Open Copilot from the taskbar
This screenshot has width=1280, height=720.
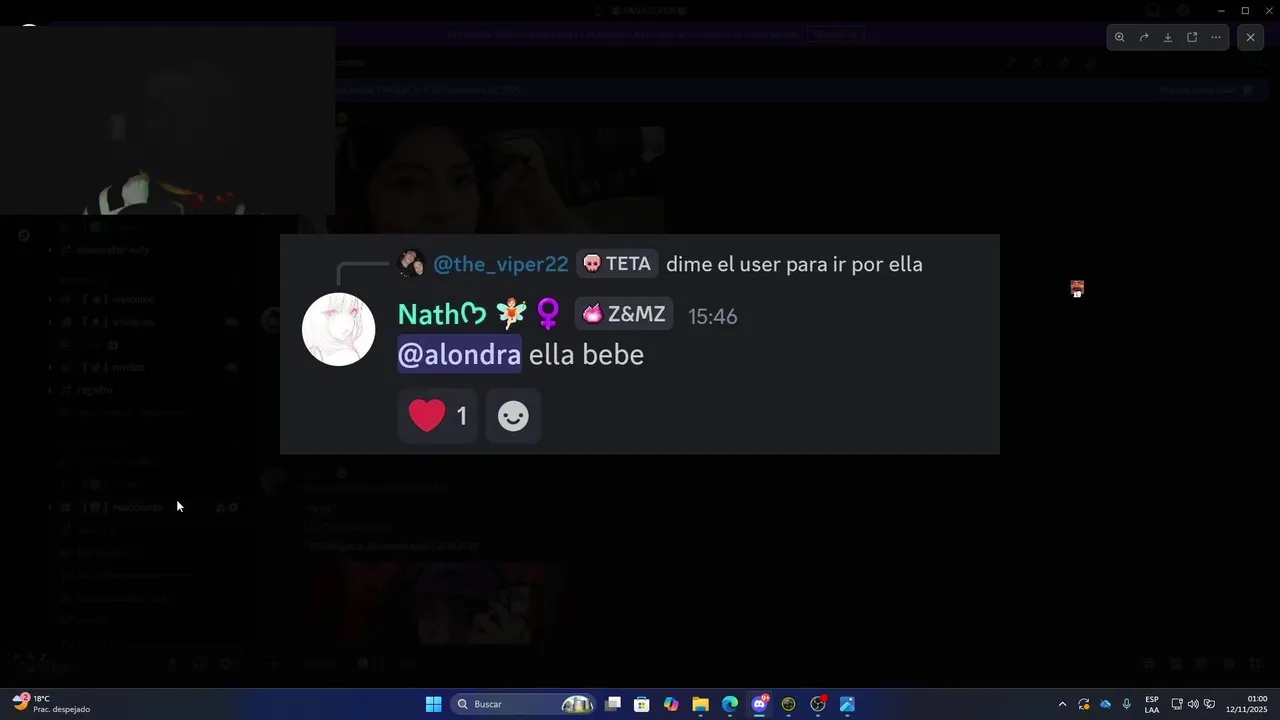(671, 704)
